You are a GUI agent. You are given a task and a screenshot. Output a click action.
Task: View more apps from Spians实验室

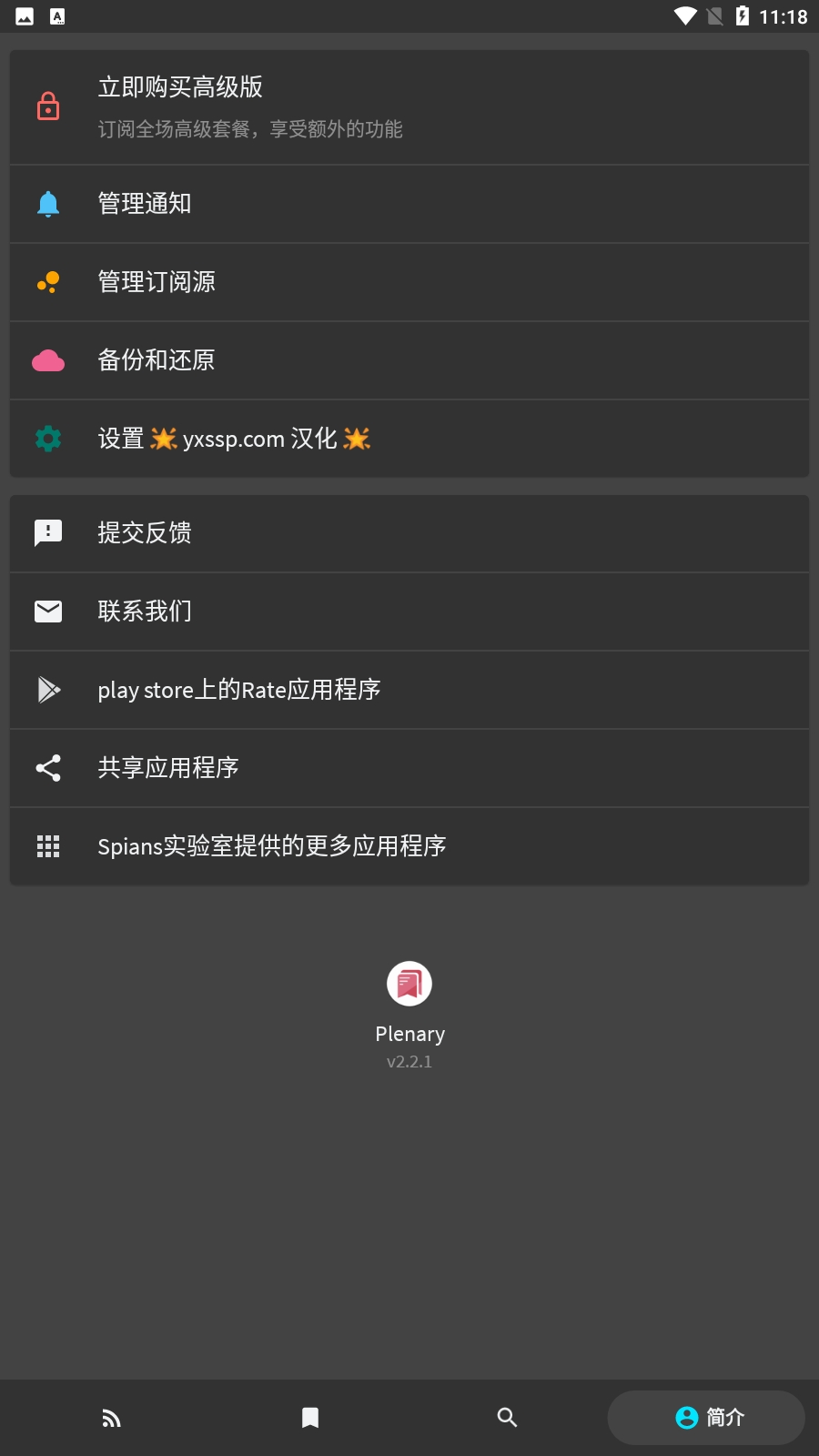tap(409, 846)
